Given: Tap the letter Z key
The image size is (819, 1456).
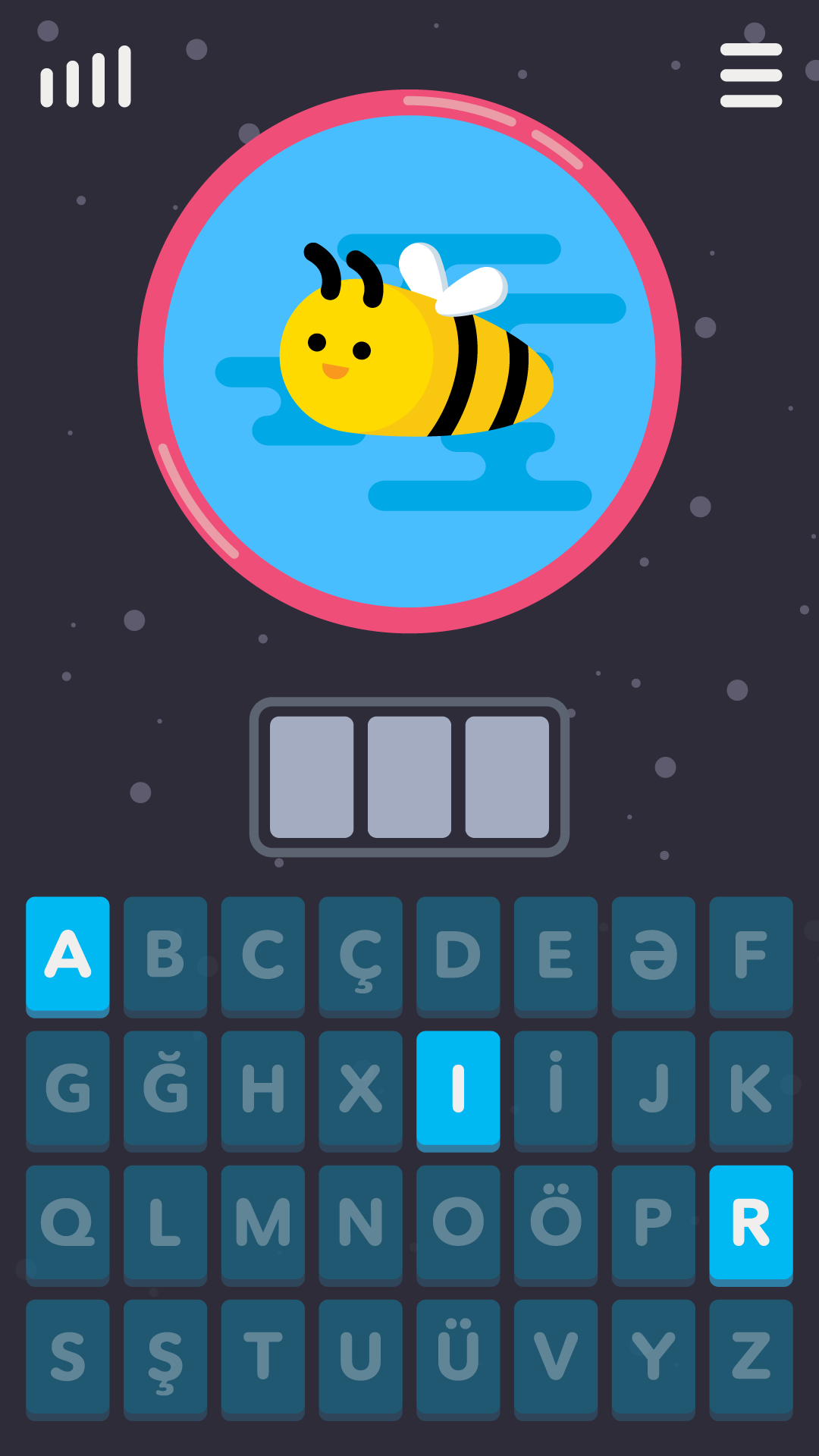Looking at the screenshot, I should pyautogui.click(x=751, y=1357).
